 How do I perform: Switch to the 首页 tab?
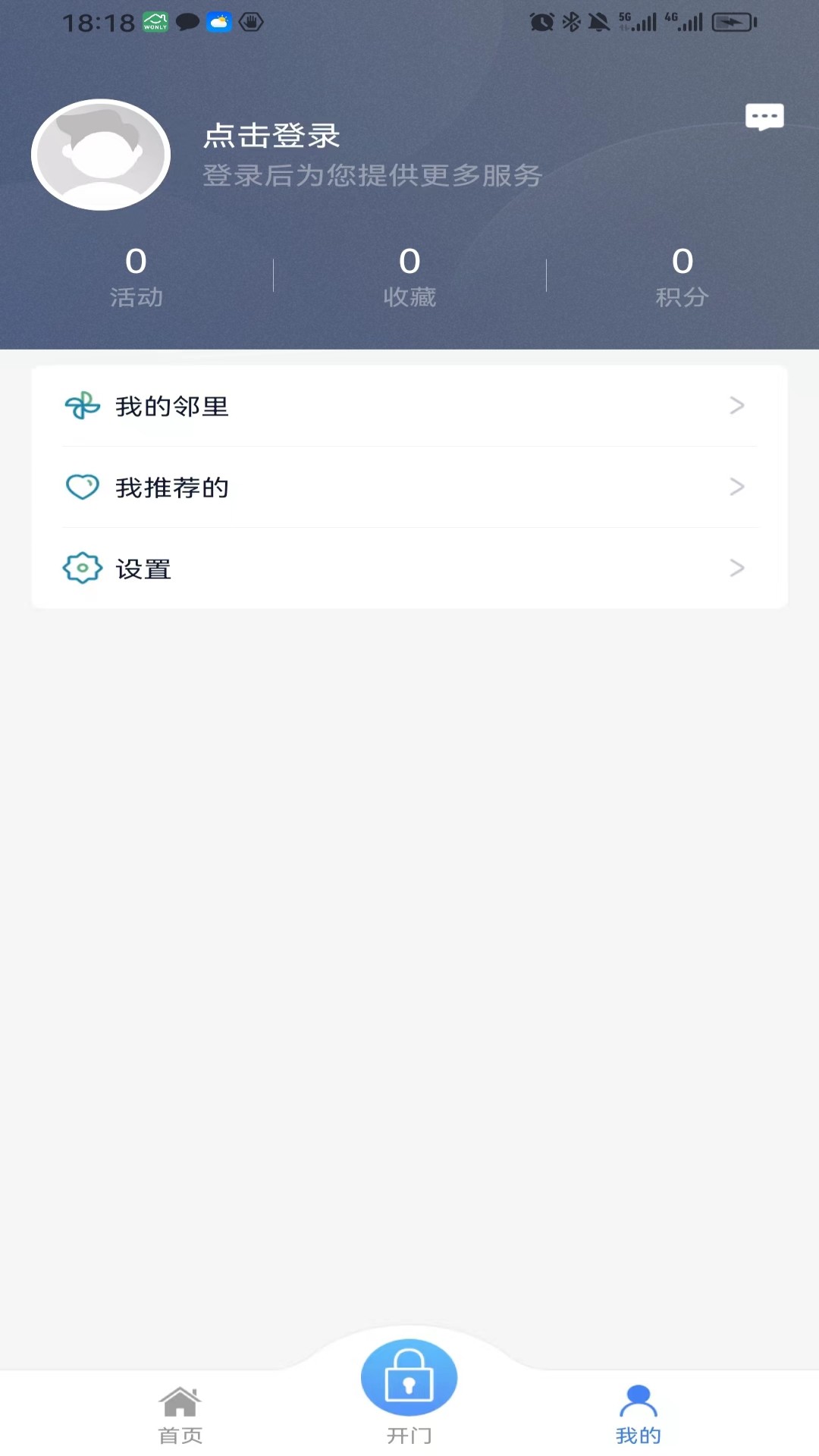[180, 1415]
